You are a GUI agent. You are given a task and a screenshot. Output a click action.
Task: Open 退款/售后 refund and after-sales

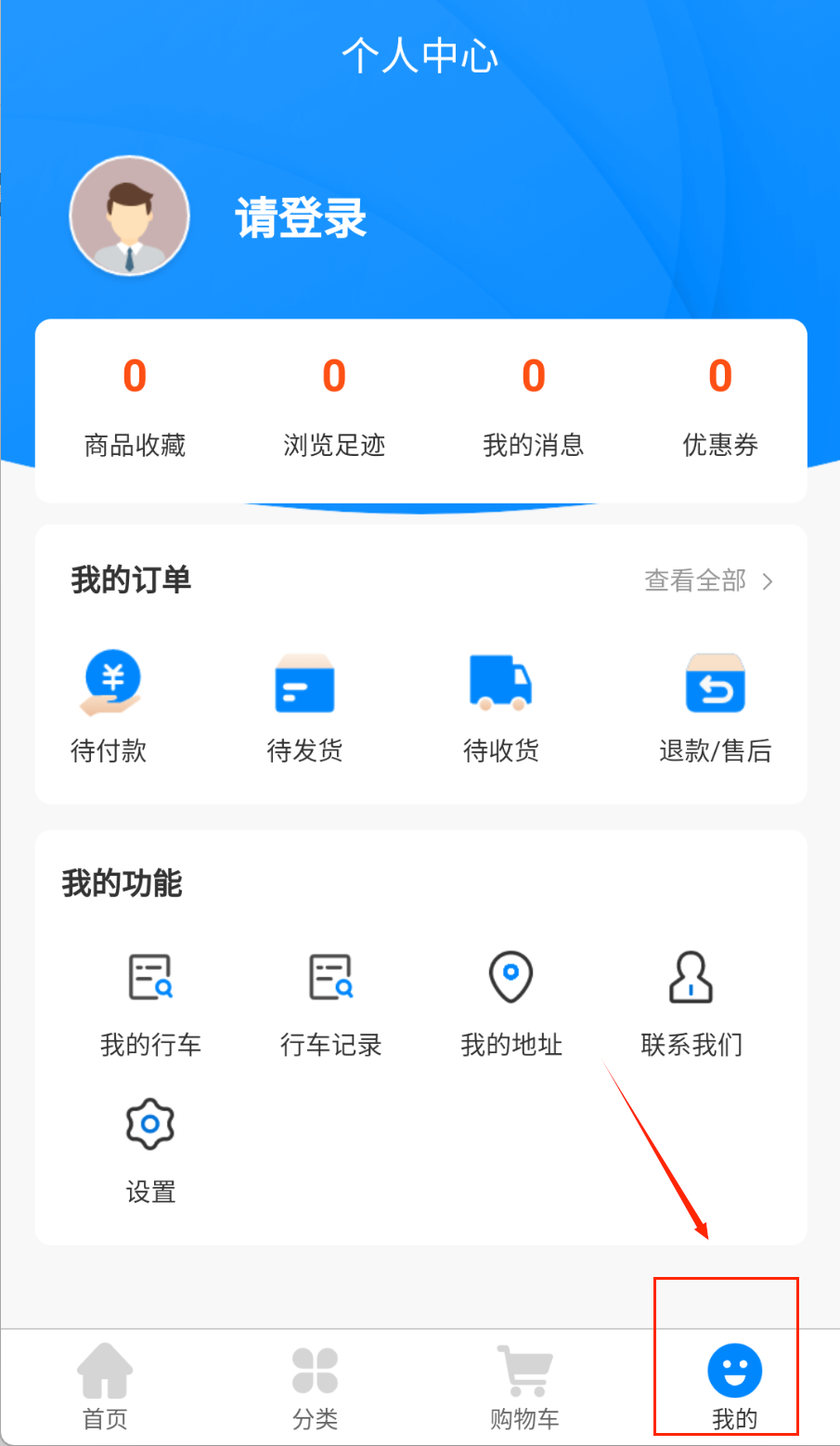715,706
